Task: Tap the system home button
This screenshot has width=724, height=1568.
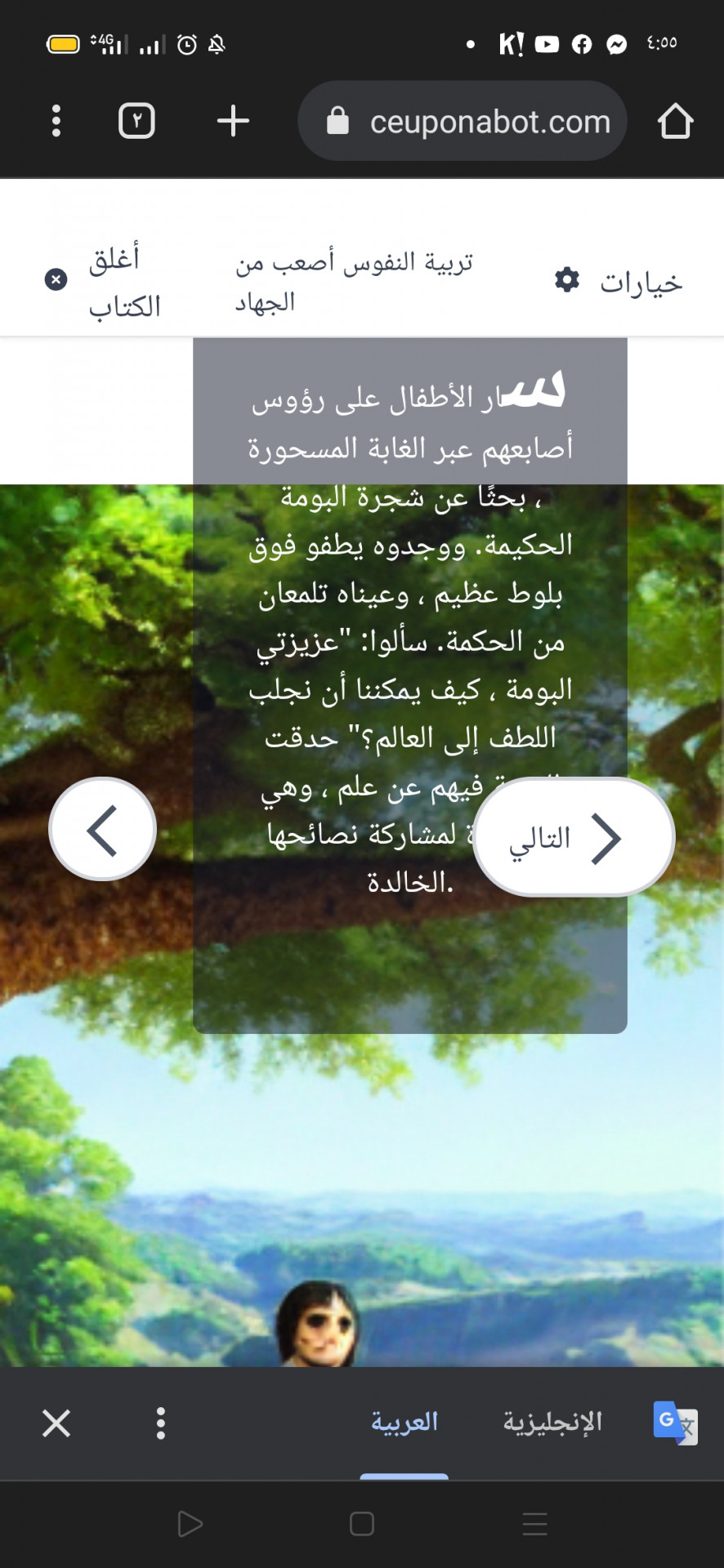Action: tap(362, 1524)
